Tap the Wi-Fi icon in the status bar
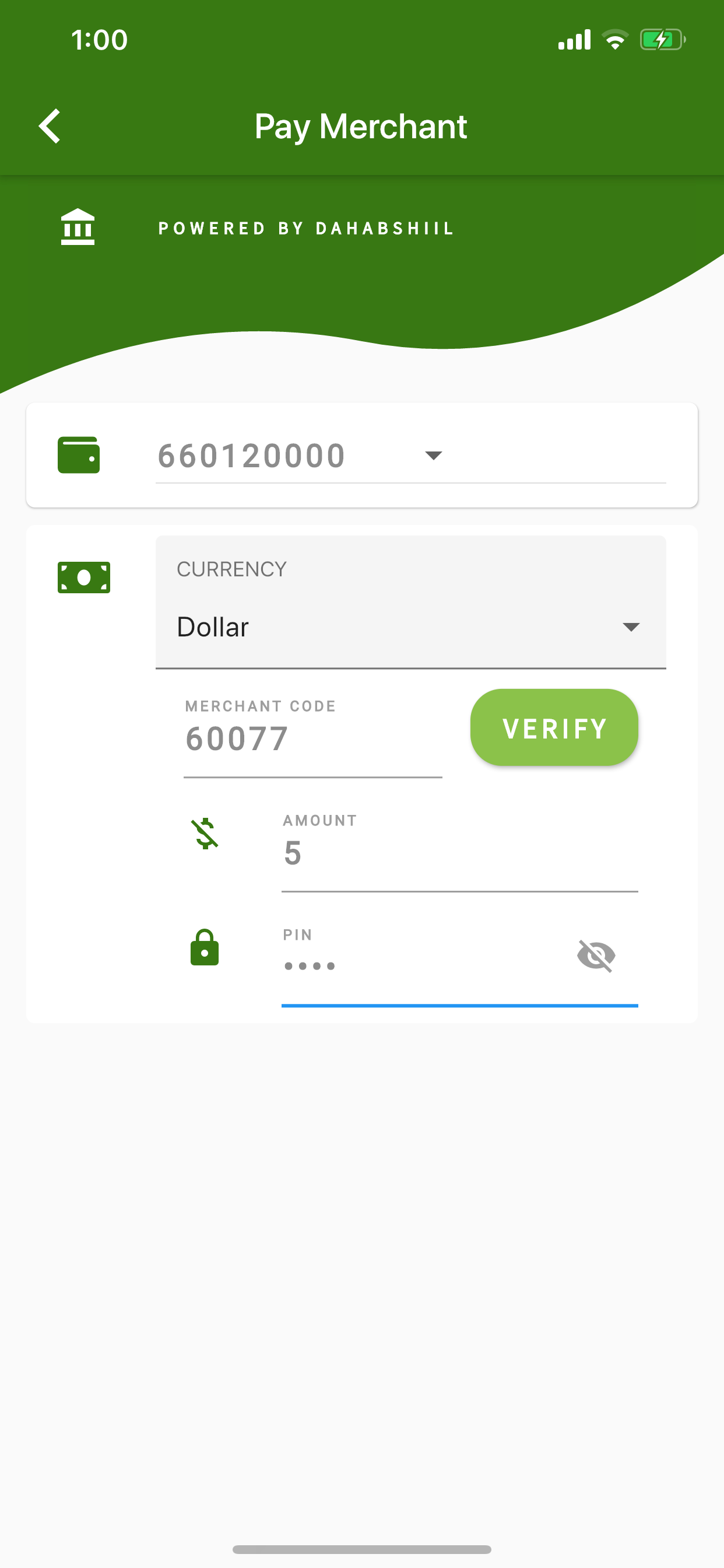This screenshot has height=1568, width=724. pyautogui.click(x=616, y=39)
